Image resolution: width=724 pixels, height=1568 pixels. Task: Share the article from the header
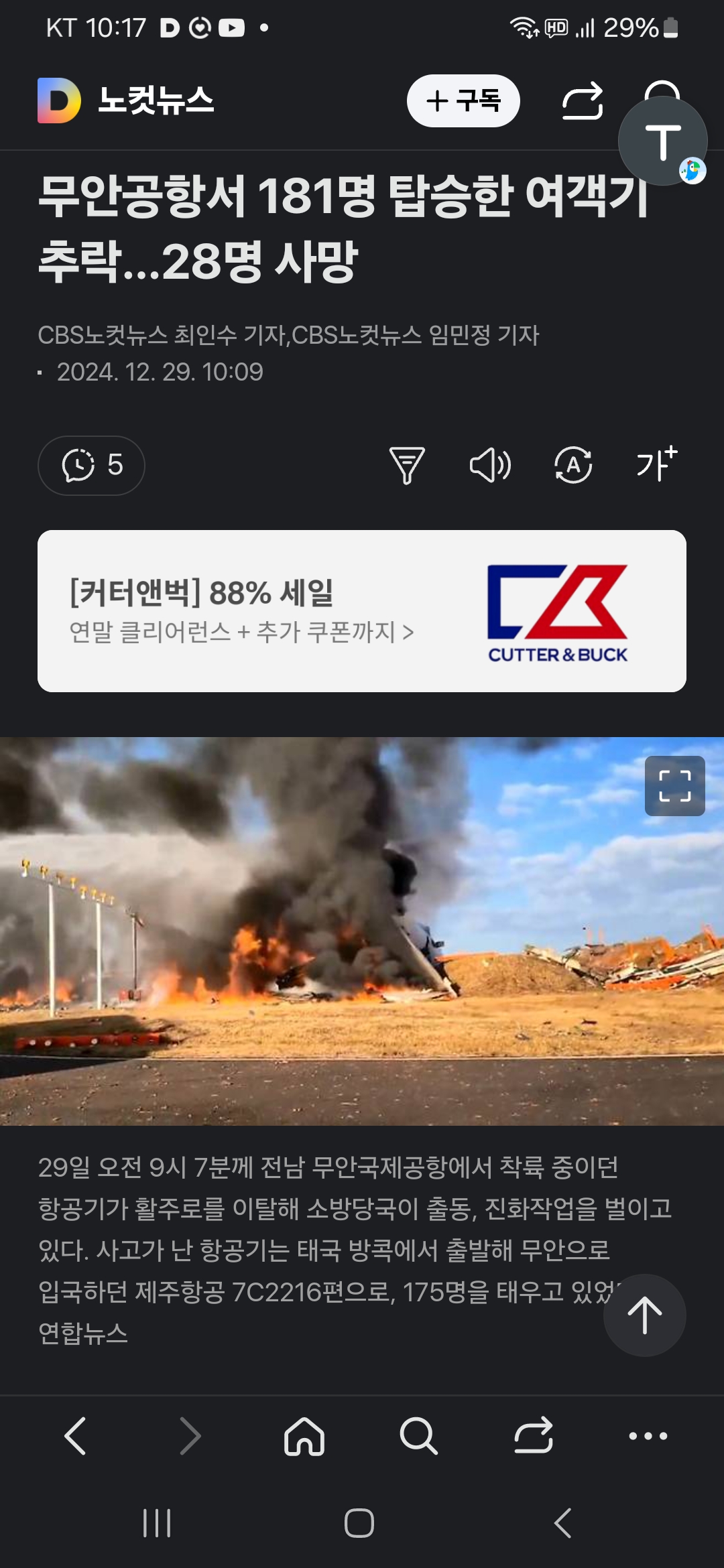coord(582,101)
